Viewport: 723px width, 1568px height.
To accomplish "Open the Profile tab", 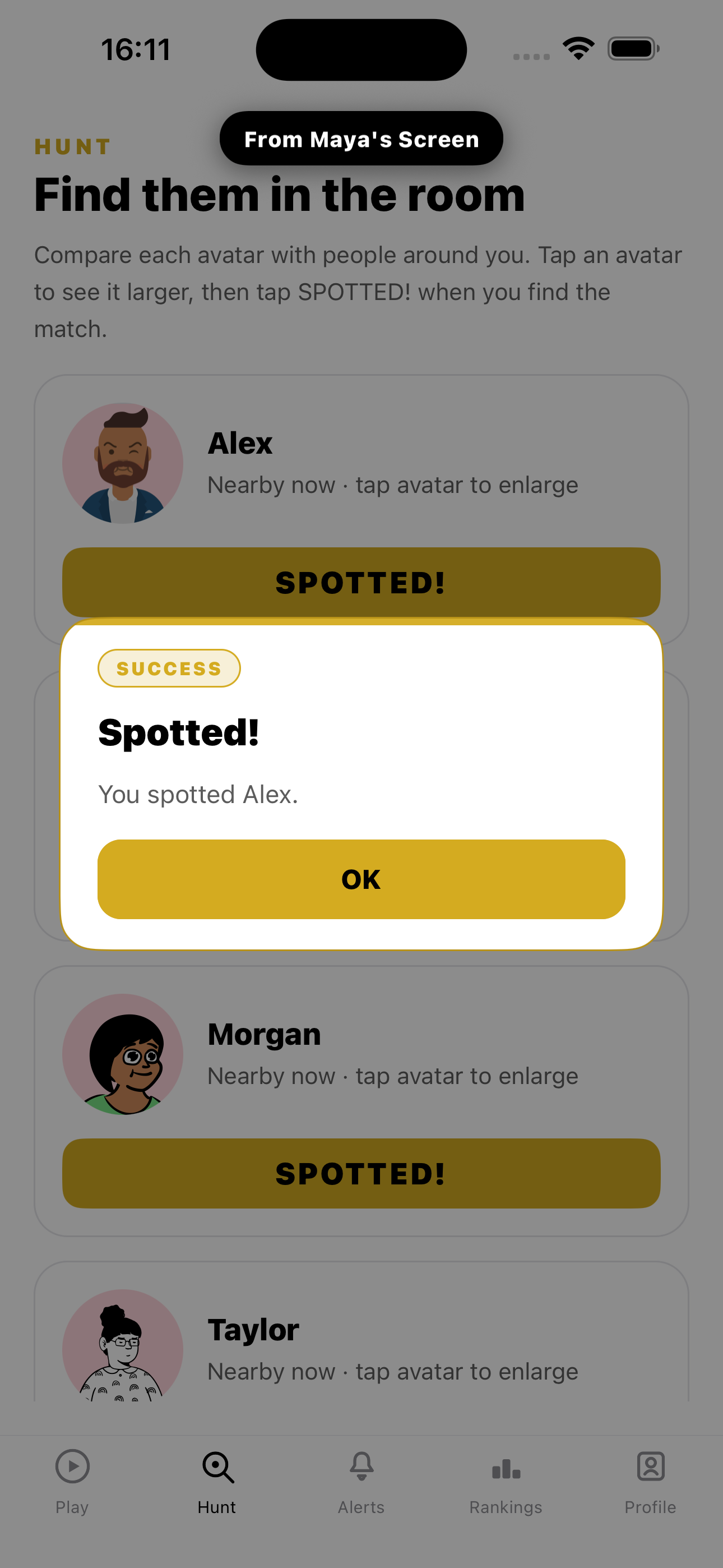I will click(650, 1482).
